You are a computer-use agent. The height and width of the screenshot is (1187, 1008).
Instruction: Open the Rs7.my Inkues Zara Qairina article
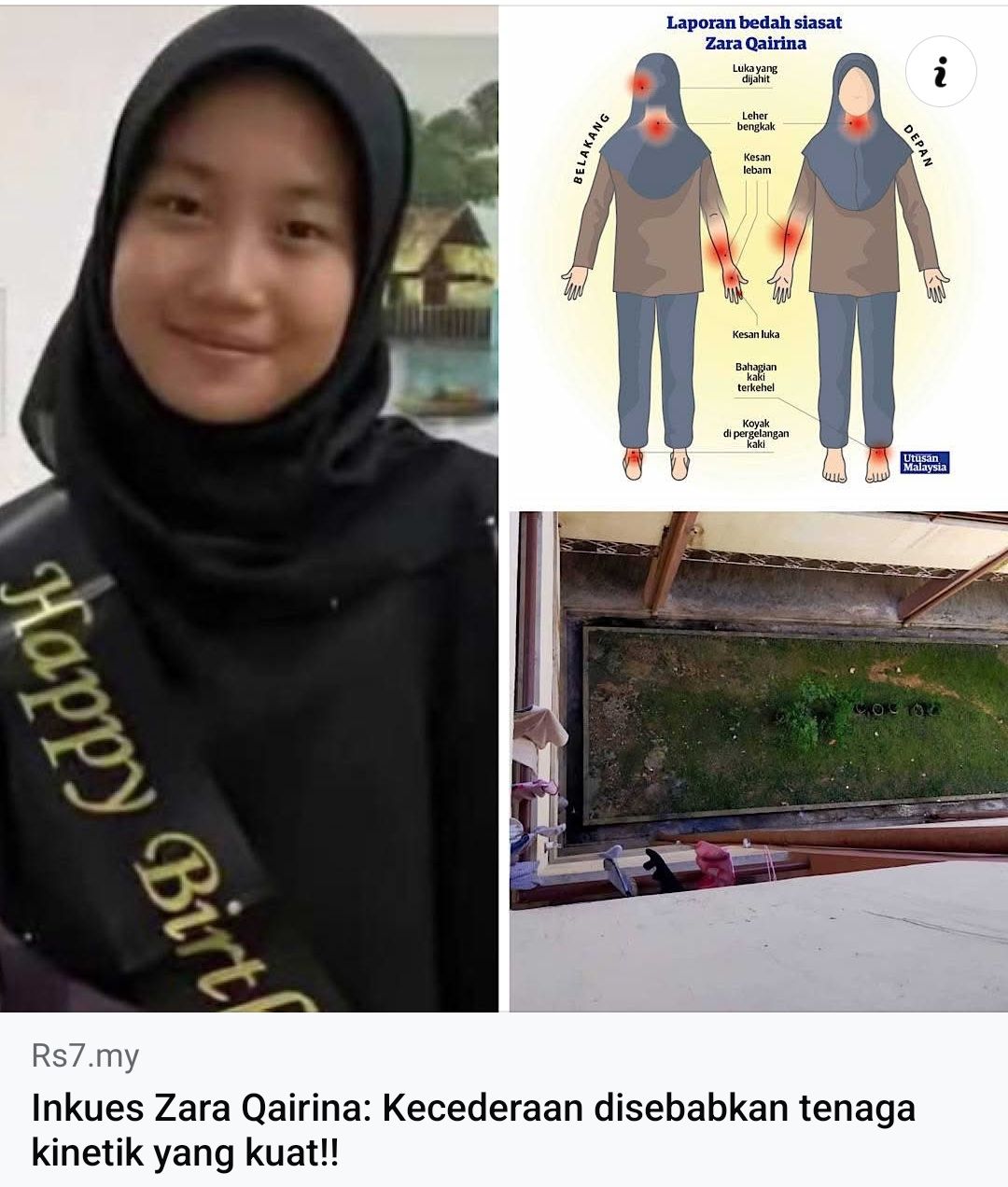pos(472,1129)
